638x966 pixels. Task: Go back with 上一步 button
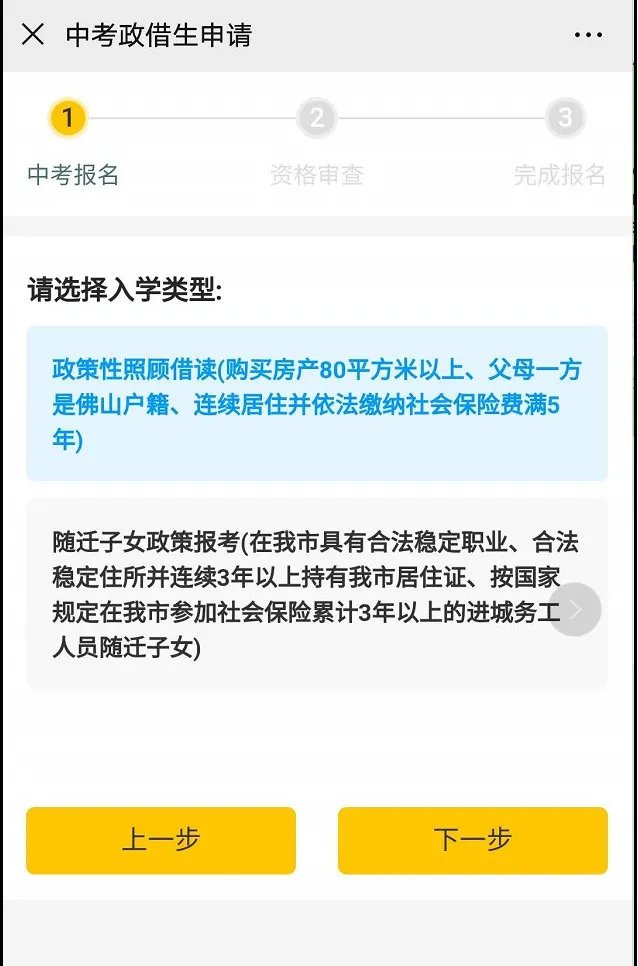click(x=161, y=840)
